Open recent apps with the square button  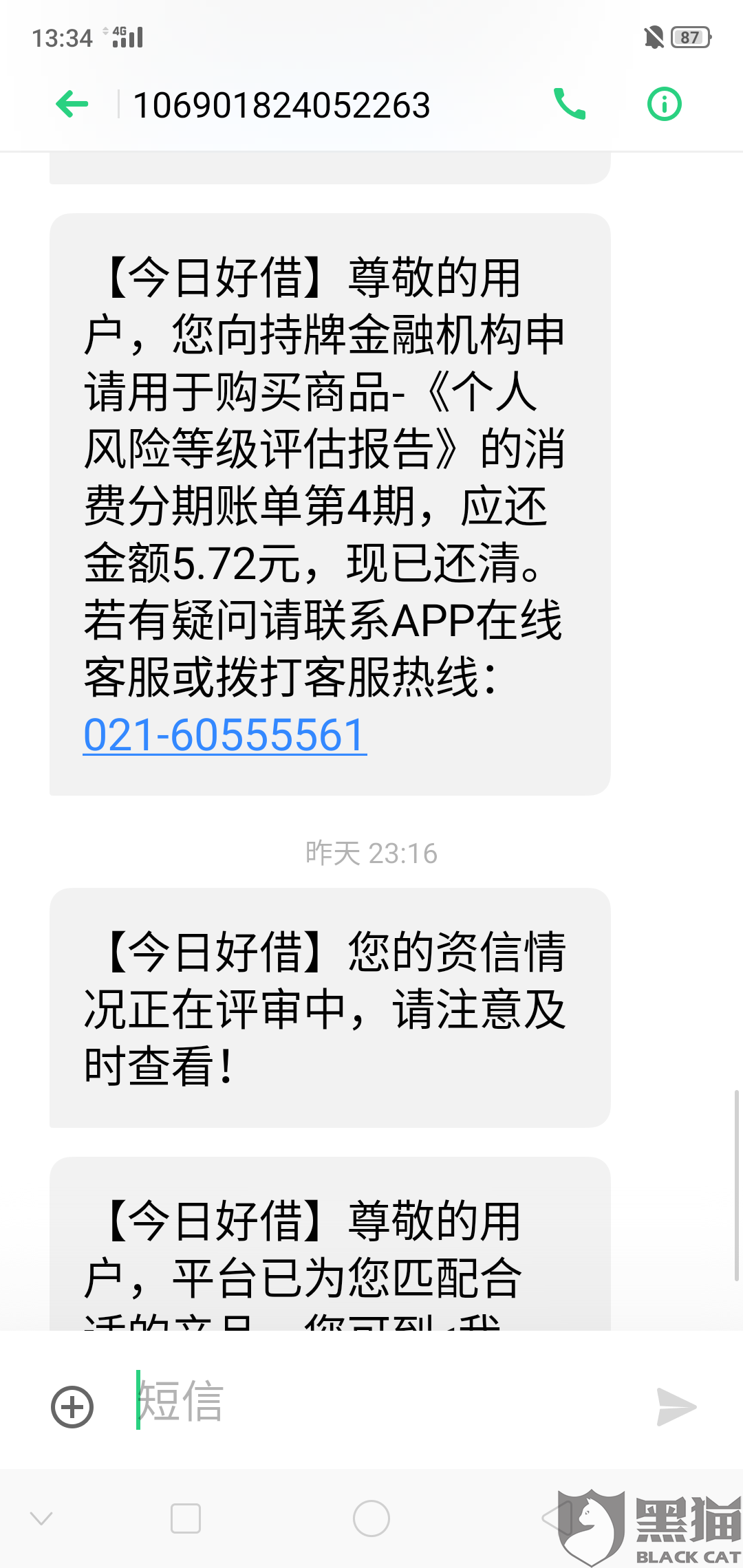pyautogui.click(x=186, y=1518)
